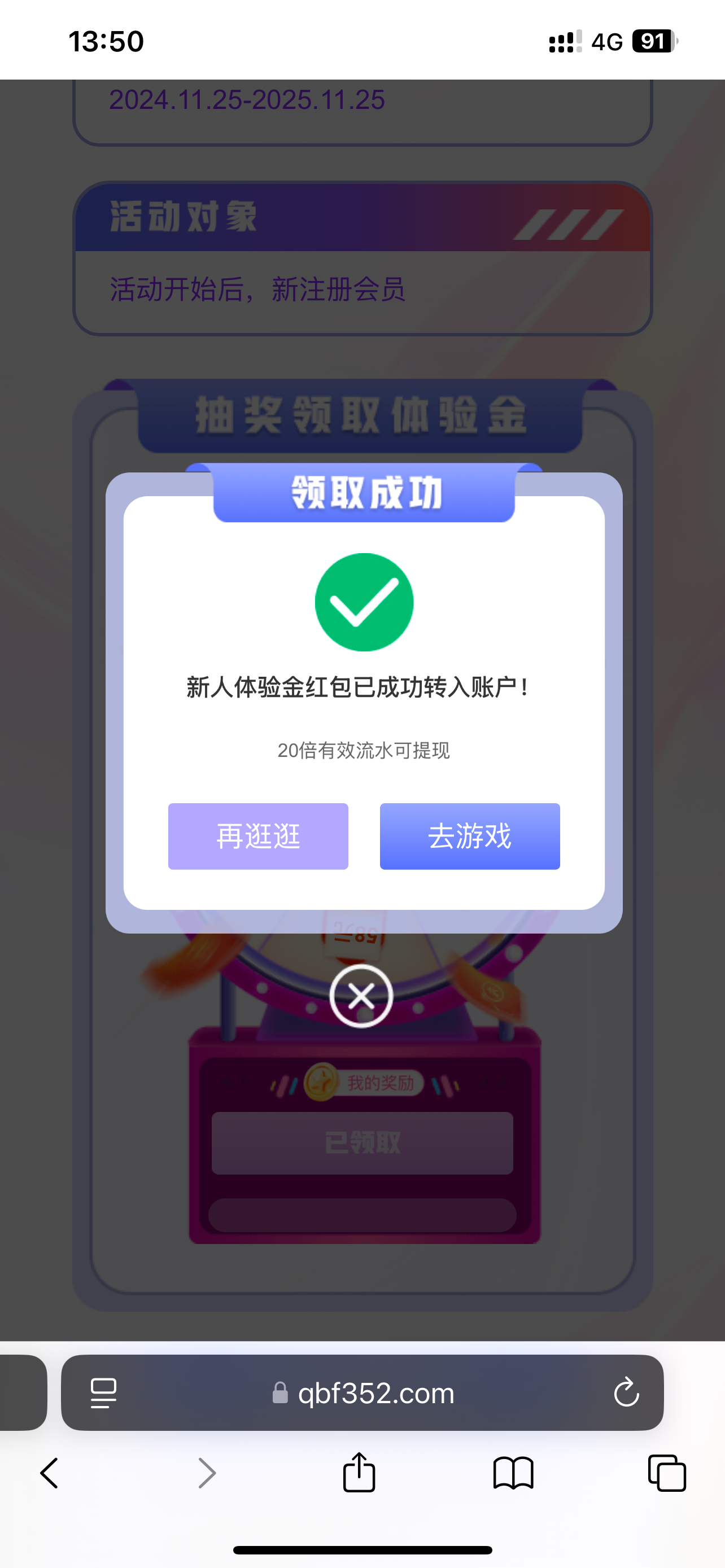Tap the 再逛逛 button
The width and height of the screenshot is (725, 1568).
[258, 836]
